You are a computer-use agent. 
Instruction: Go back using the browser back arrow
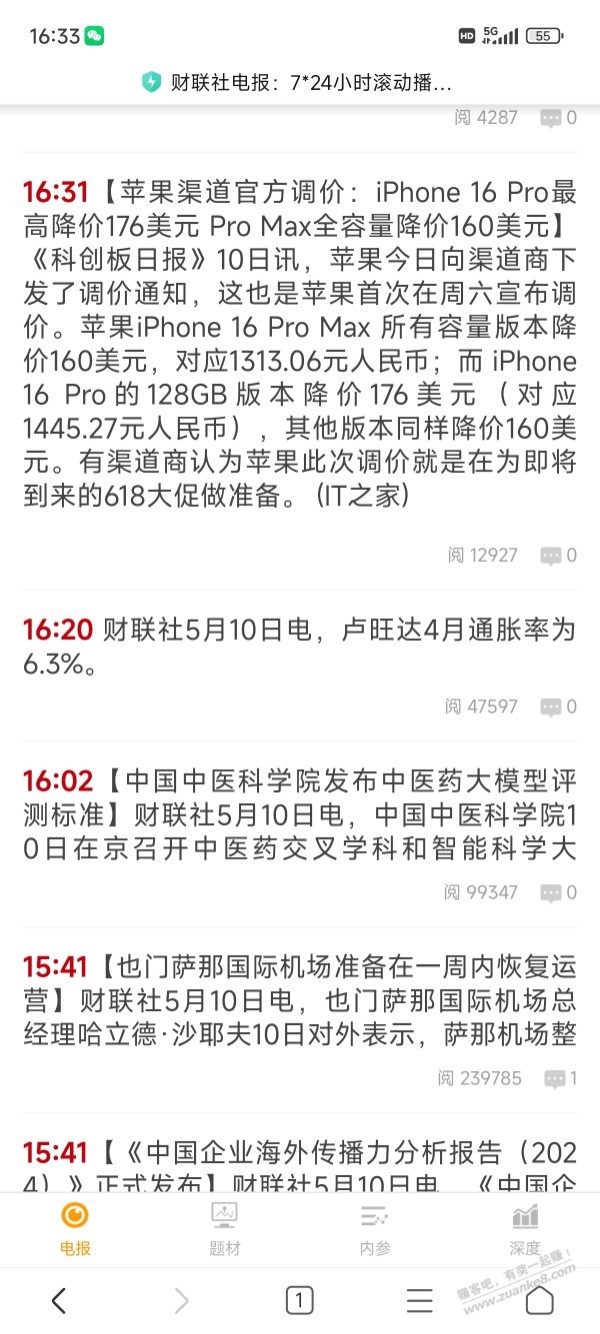click(59, 1300)
